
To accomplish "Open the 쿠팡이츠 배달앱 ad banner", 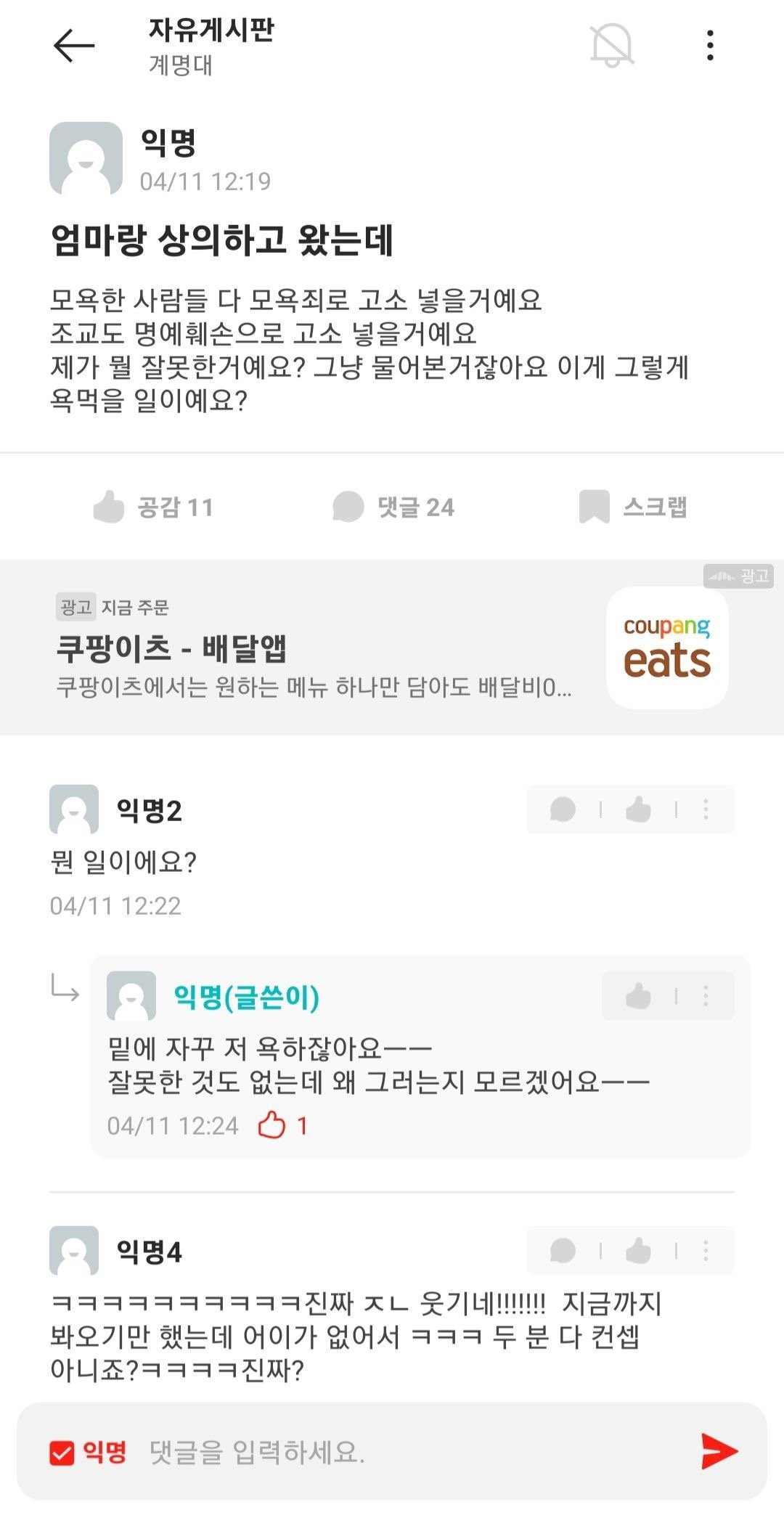I will coord(392,647).
